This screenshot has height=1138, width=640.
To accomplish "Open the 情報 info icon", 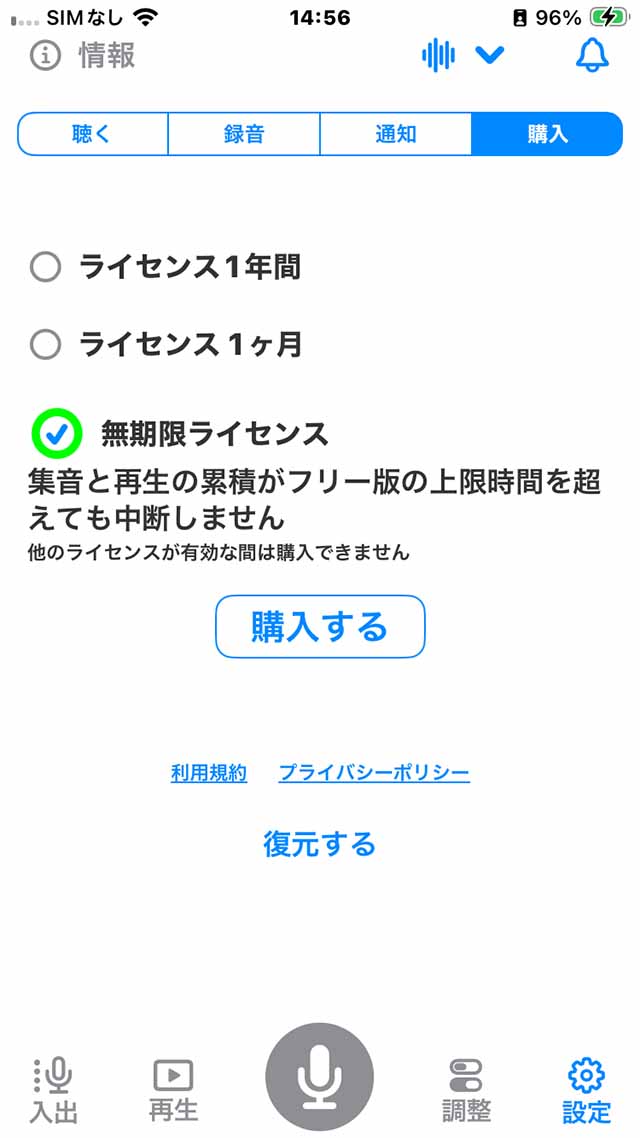I will click(x=45, y=55).
